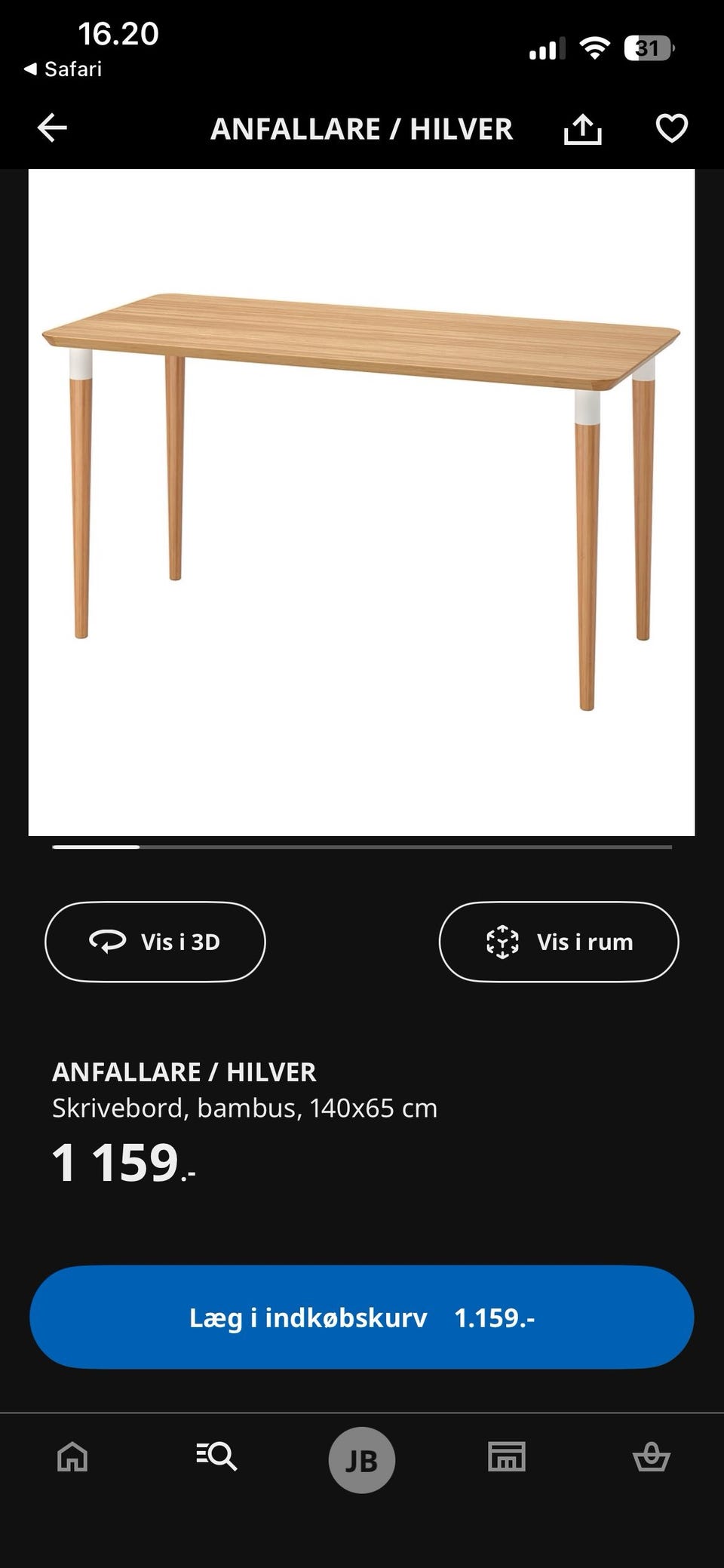Add the desk to the basket for 1.159.-

coord(361,1316)
